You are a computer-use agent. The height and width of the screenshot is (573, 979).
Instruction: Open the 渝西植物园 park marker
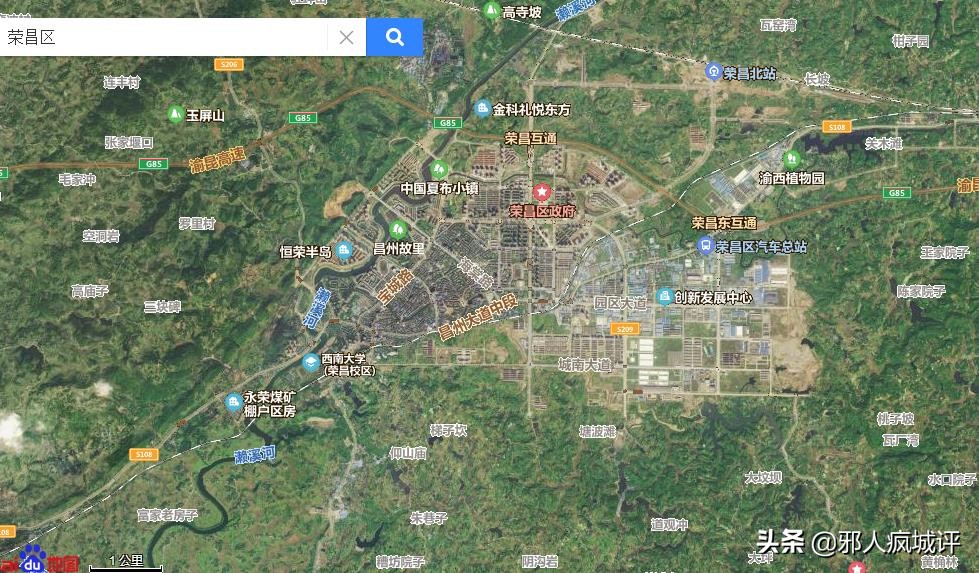pyautogui.click(x=793, y=158)
